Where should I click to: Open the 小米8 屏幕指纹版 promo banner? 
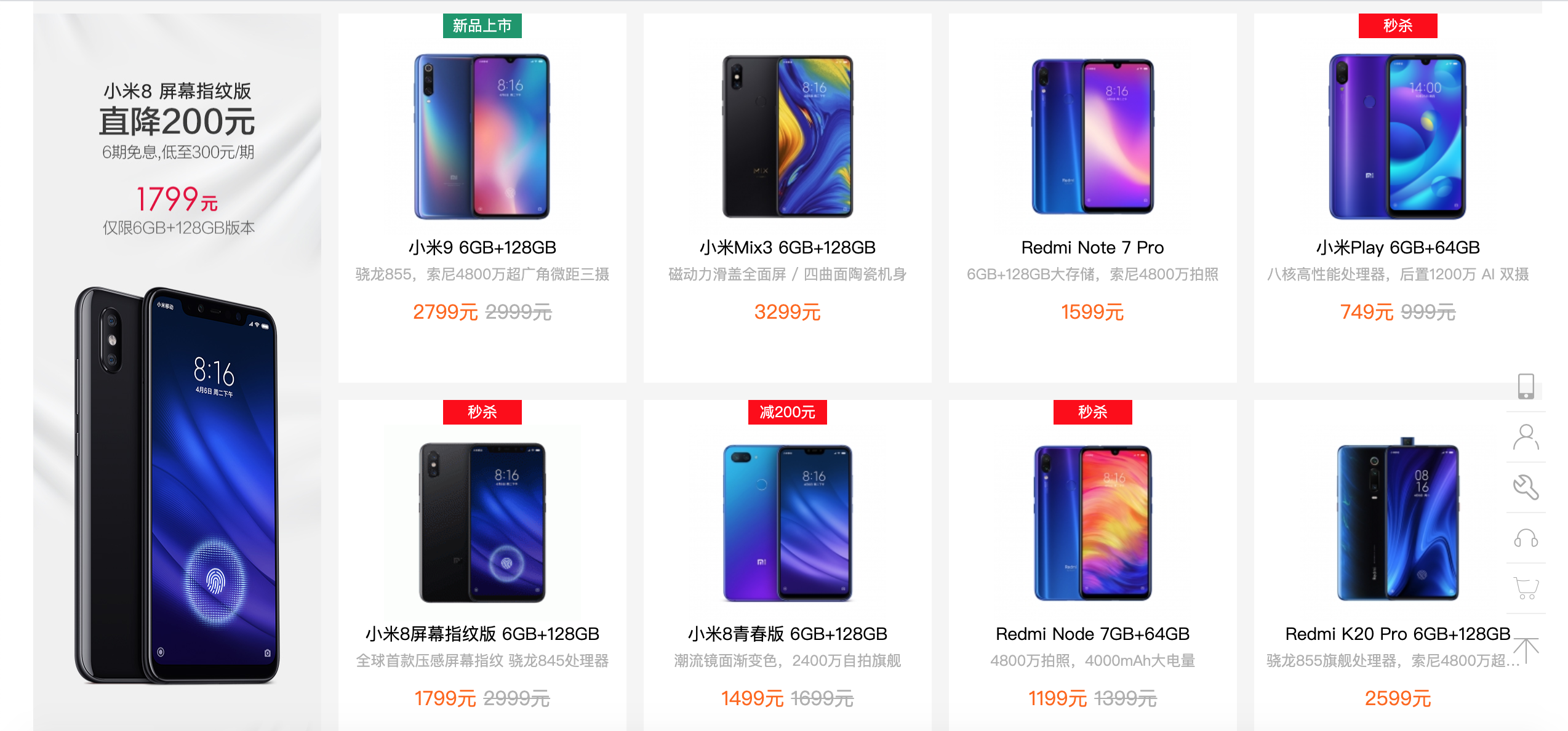pos(177,369)
